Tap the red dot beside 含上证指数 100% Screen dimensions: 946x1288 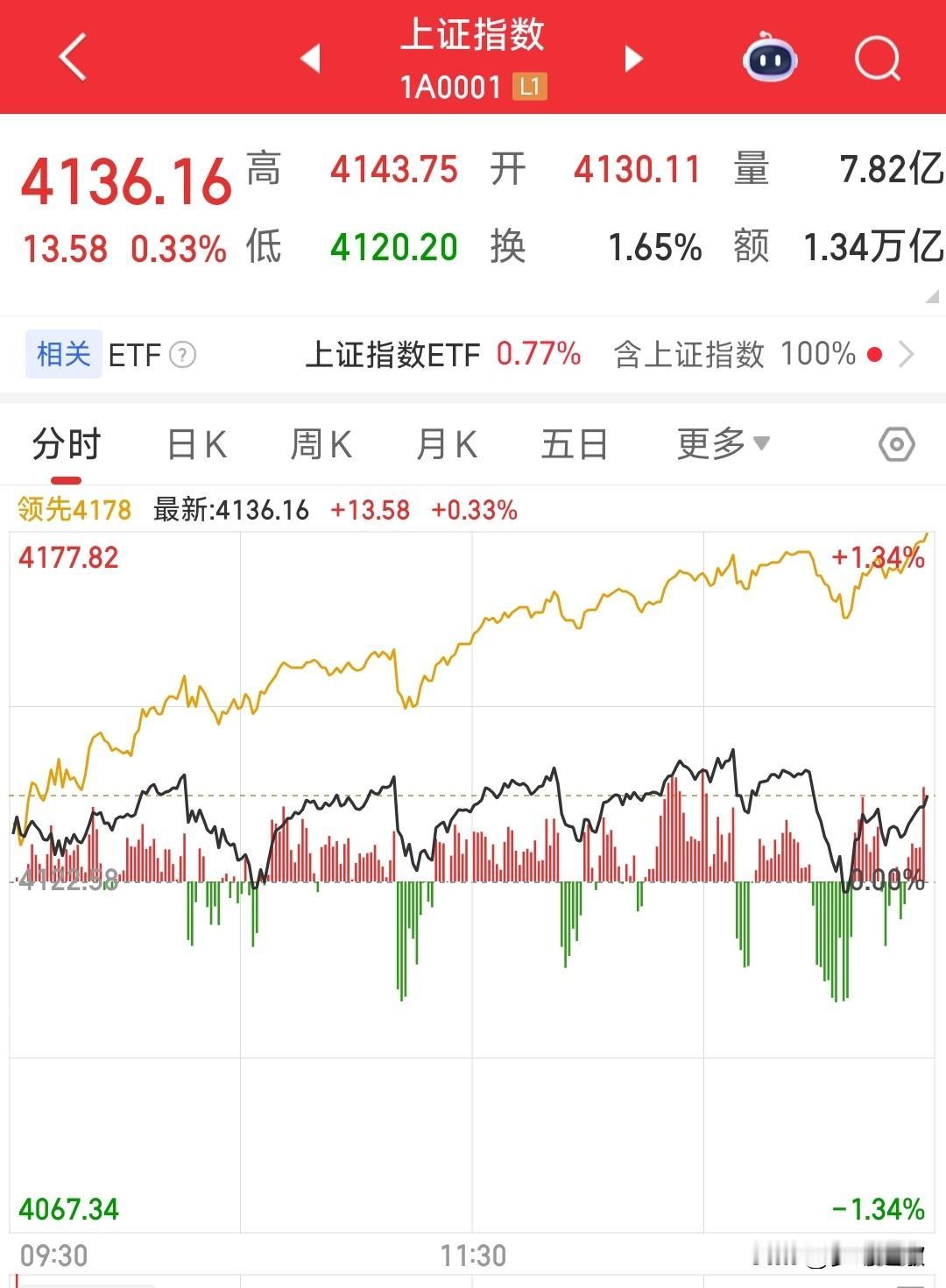click(x=873, y=356)
